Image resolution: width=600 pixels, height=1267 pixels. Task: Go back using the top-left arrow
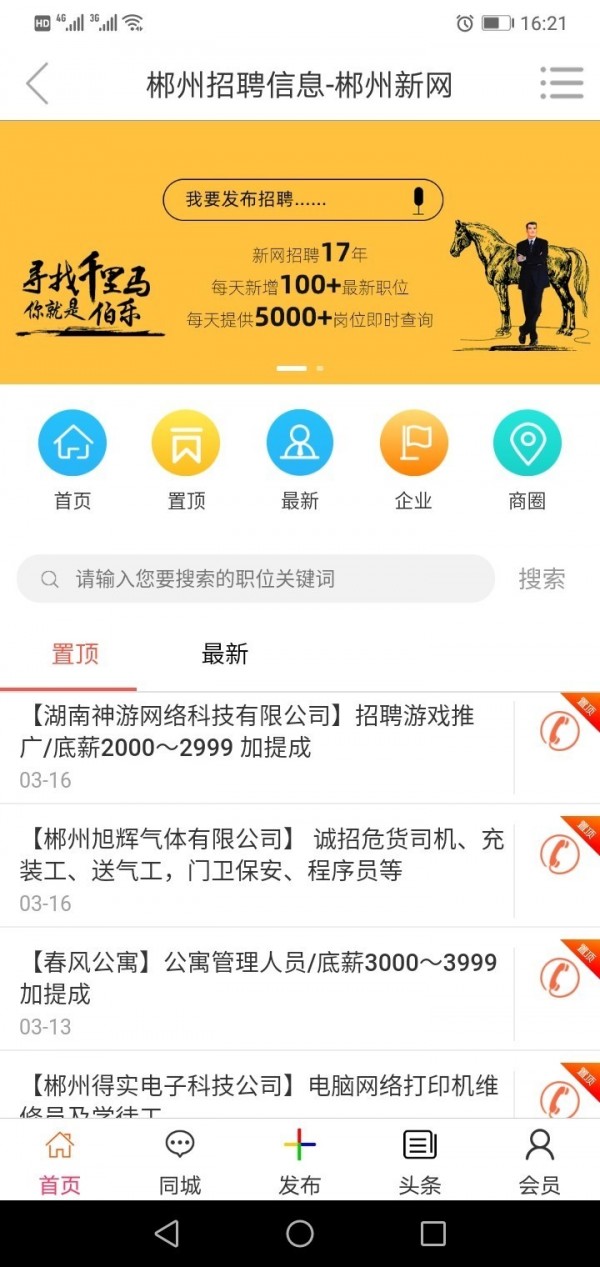click(37, 84)
